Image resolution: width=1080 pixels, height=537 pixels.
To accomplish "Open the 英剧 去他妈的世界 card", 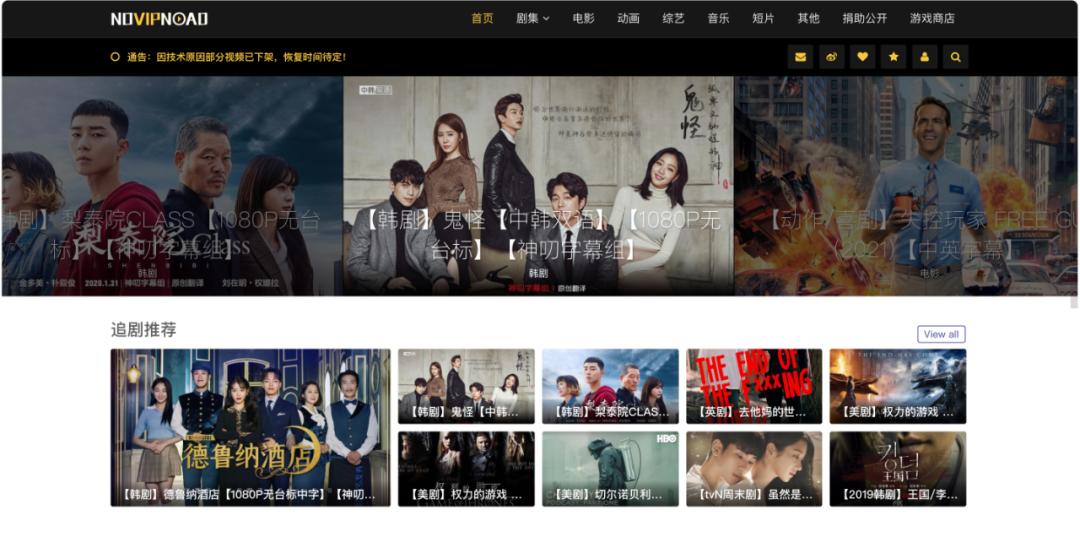I will coord(754,386).
